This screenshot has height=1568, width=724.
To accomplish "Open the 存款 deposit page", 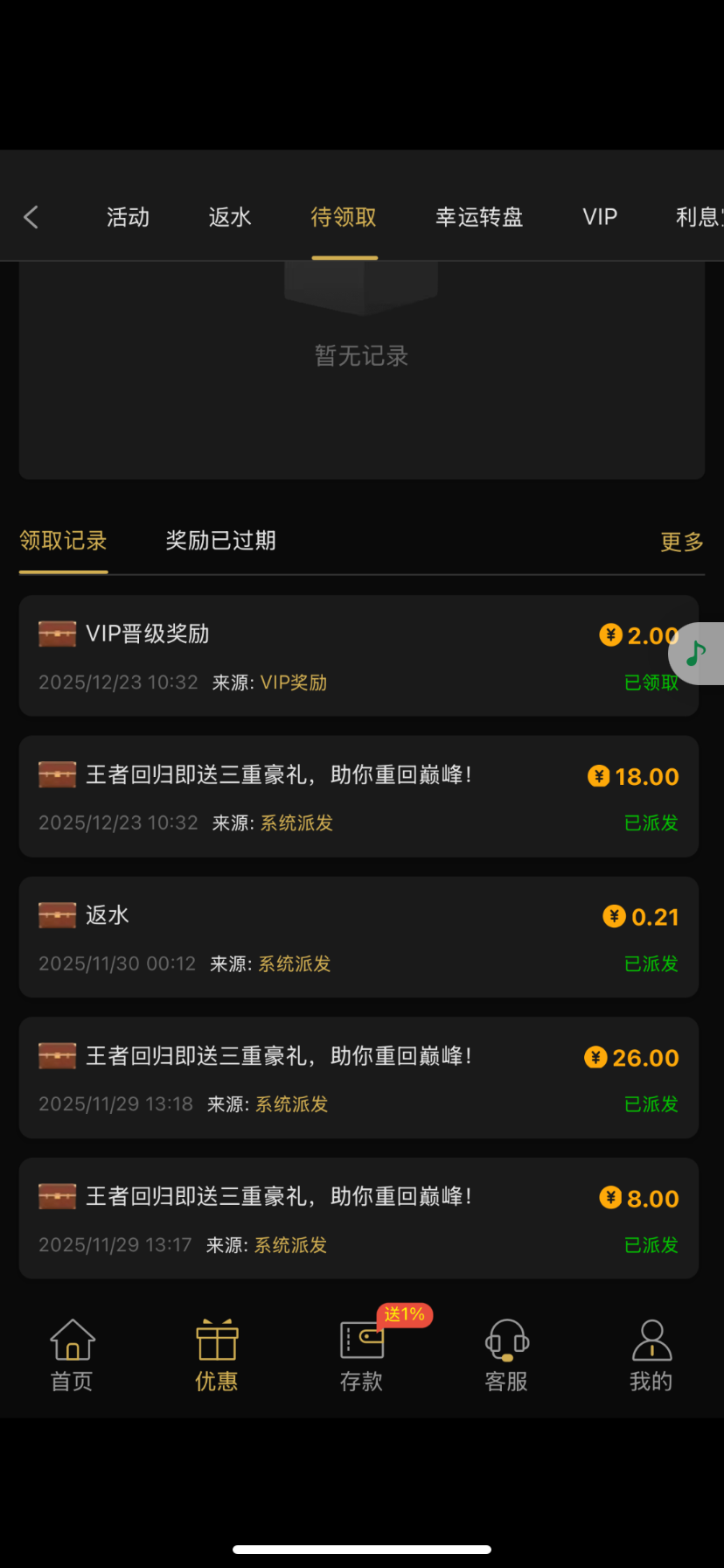I will tap(362, 1355).
